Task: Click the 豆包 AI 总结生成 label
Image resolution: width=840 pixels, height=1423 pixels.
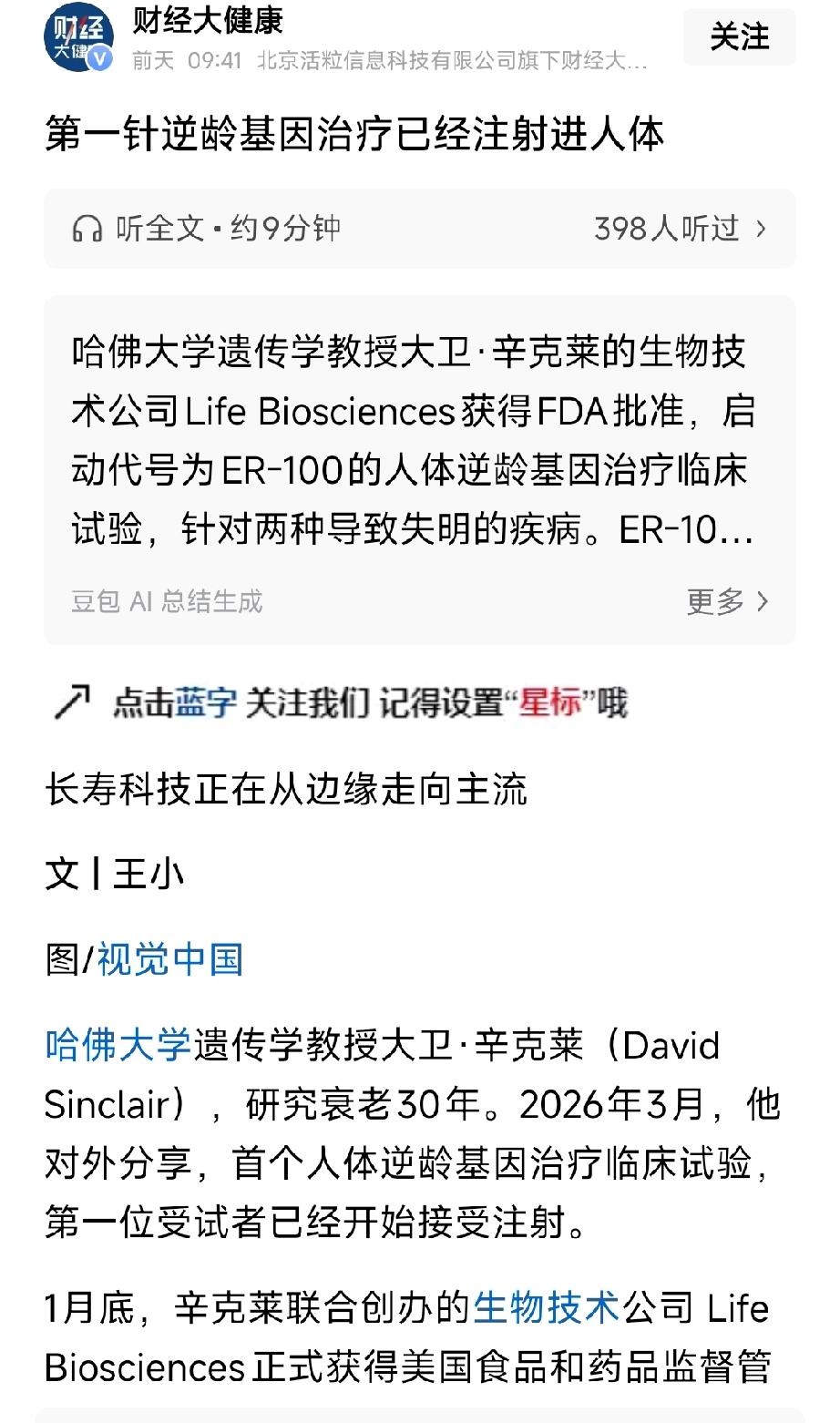Action: (x=165, y=601)
